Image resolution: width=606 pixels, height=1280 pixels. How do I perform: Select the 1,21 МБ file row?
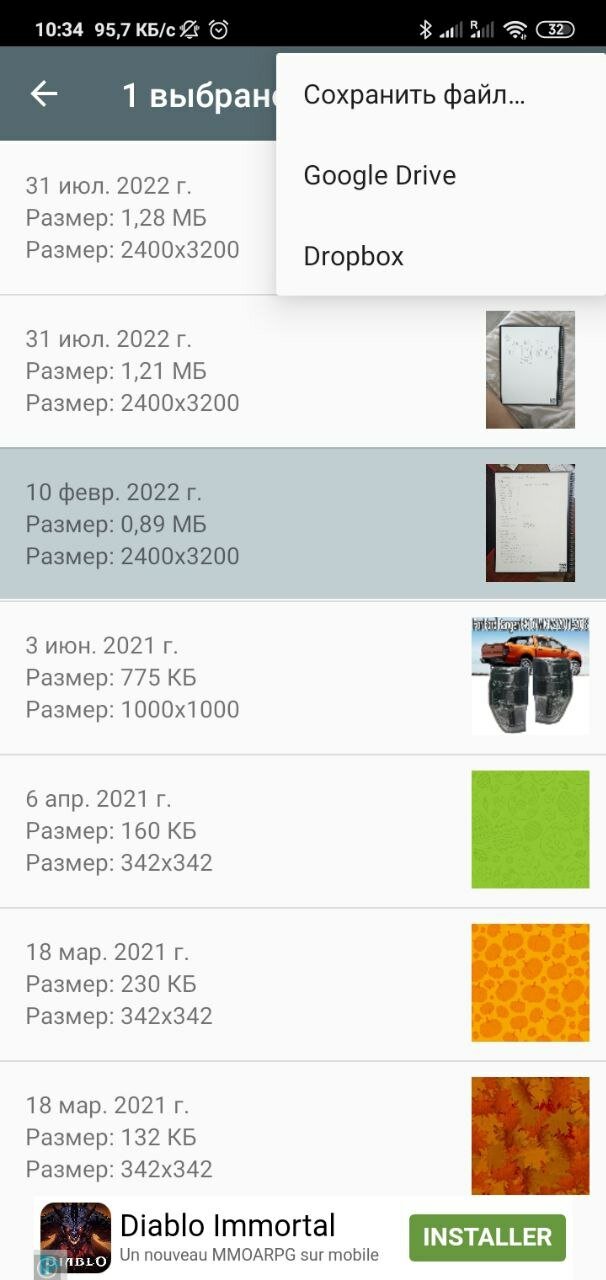pos(303,371)
